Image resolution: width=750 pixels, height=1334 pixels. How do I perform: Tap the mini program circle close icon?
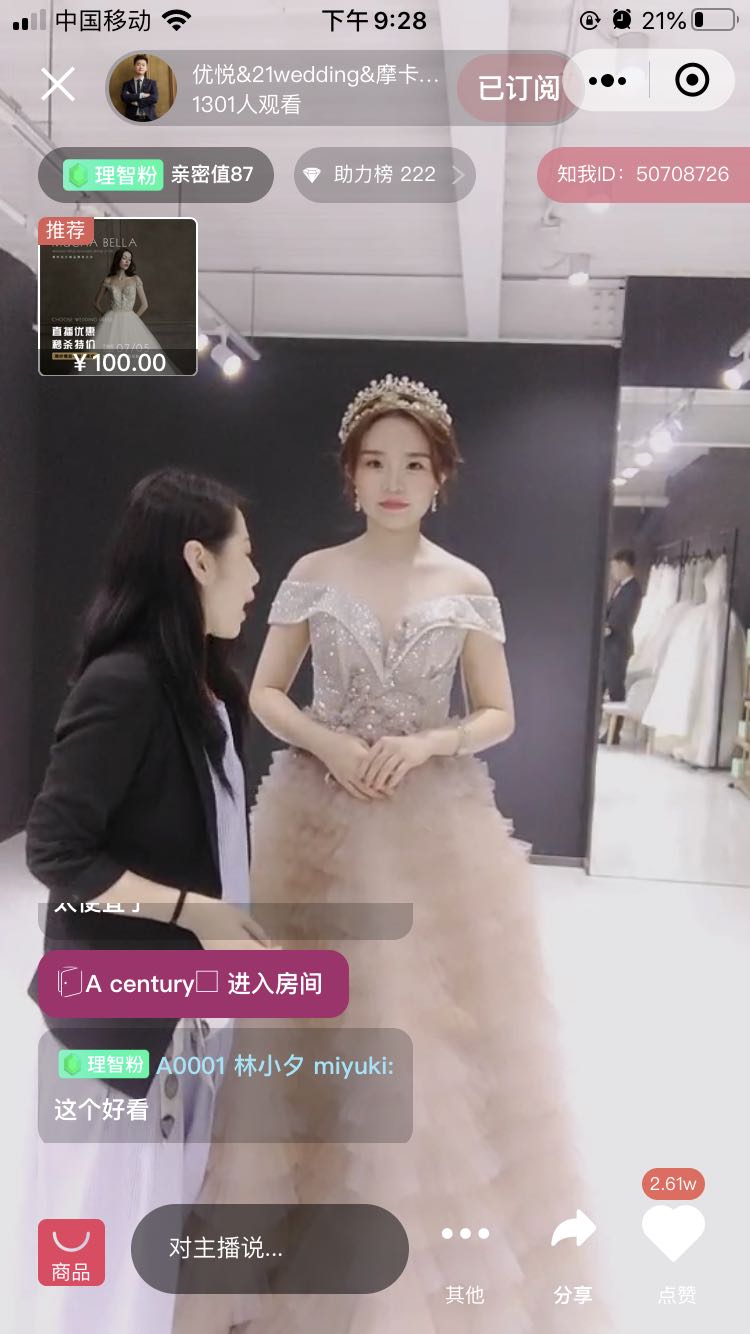pyautogui.click(x=692, y=81)
